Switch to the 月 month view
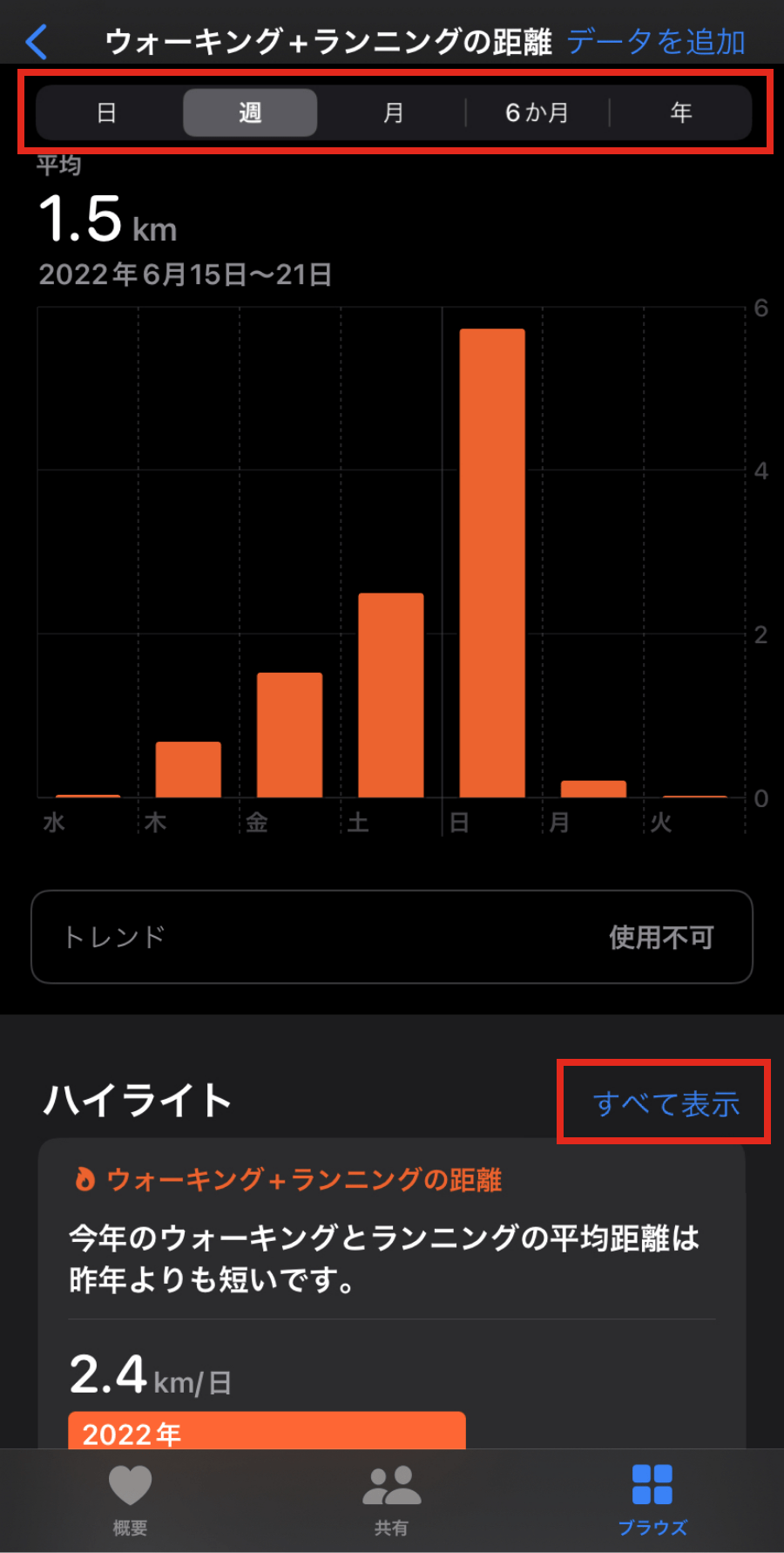The height and width of the screenshot is (1553, 784). coord(394,112)
